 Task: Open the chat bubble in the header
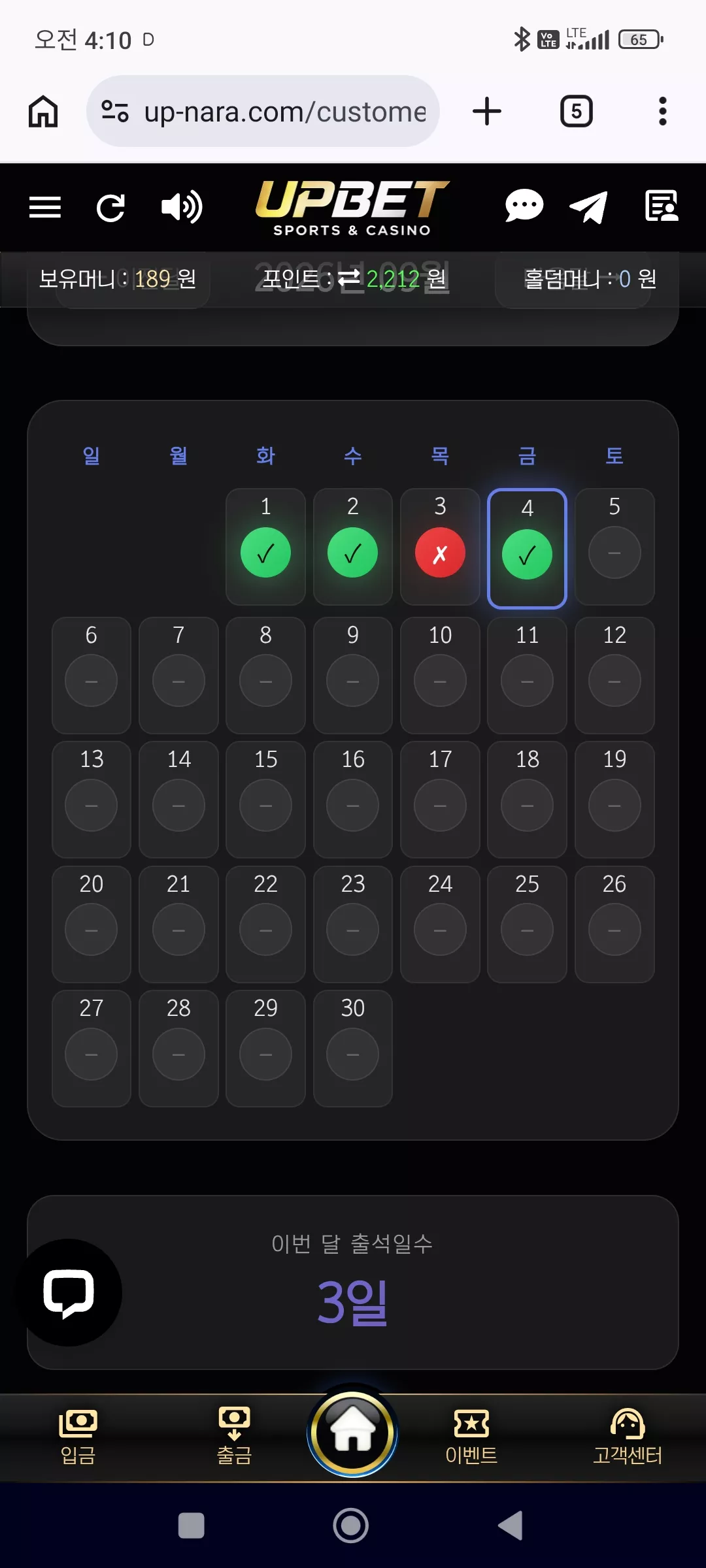[524, 206]
